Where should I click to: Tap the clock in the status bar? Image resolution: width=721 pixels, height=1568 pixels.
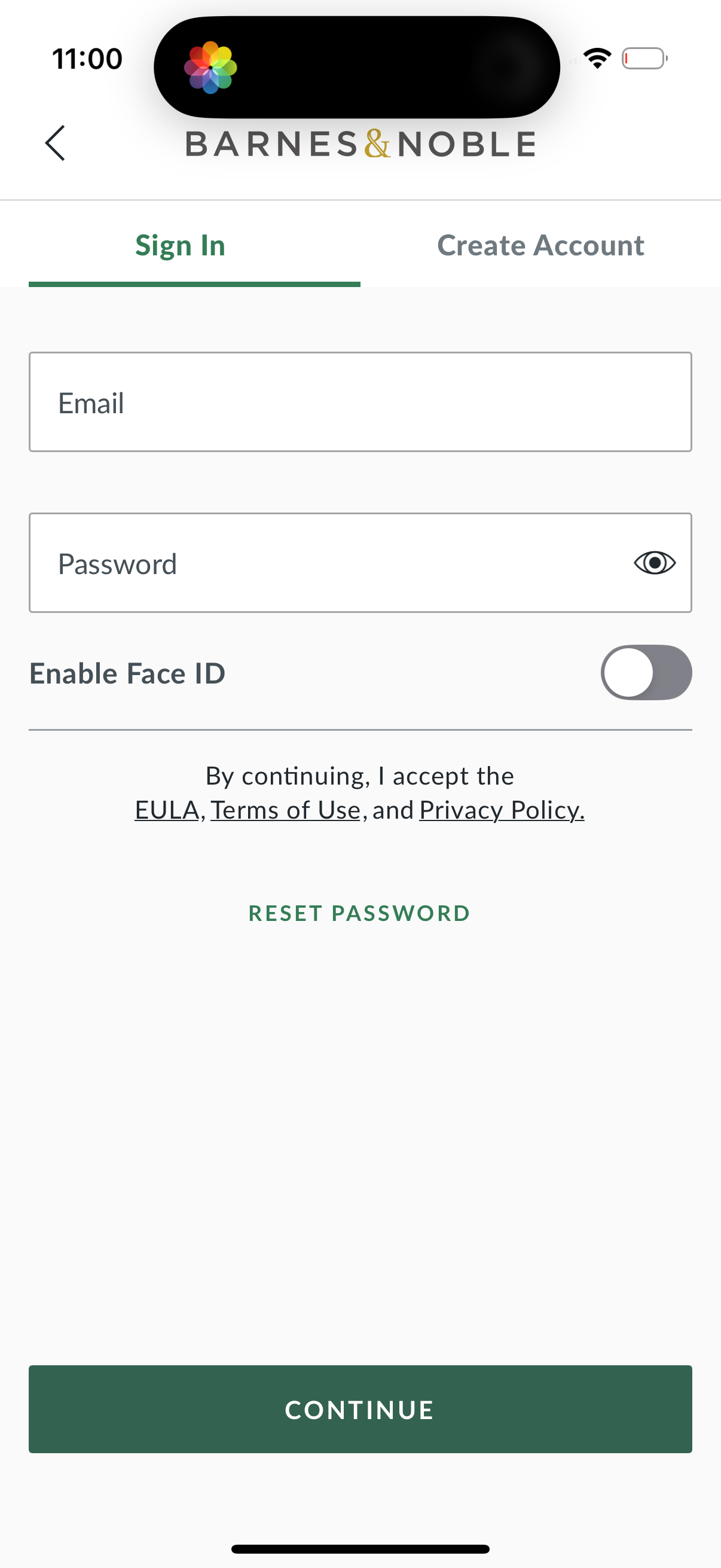pos(88,58)
